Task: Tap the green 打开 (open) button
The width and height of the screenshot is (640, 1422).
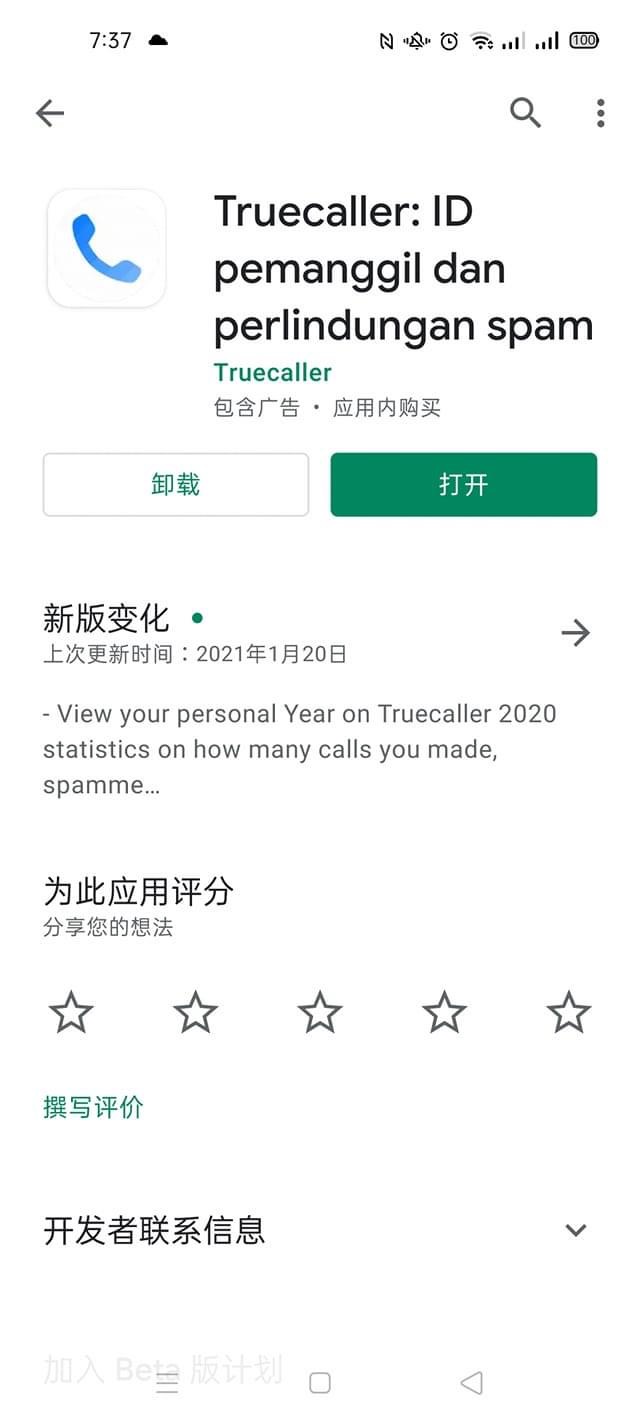Action: point(464,485)
